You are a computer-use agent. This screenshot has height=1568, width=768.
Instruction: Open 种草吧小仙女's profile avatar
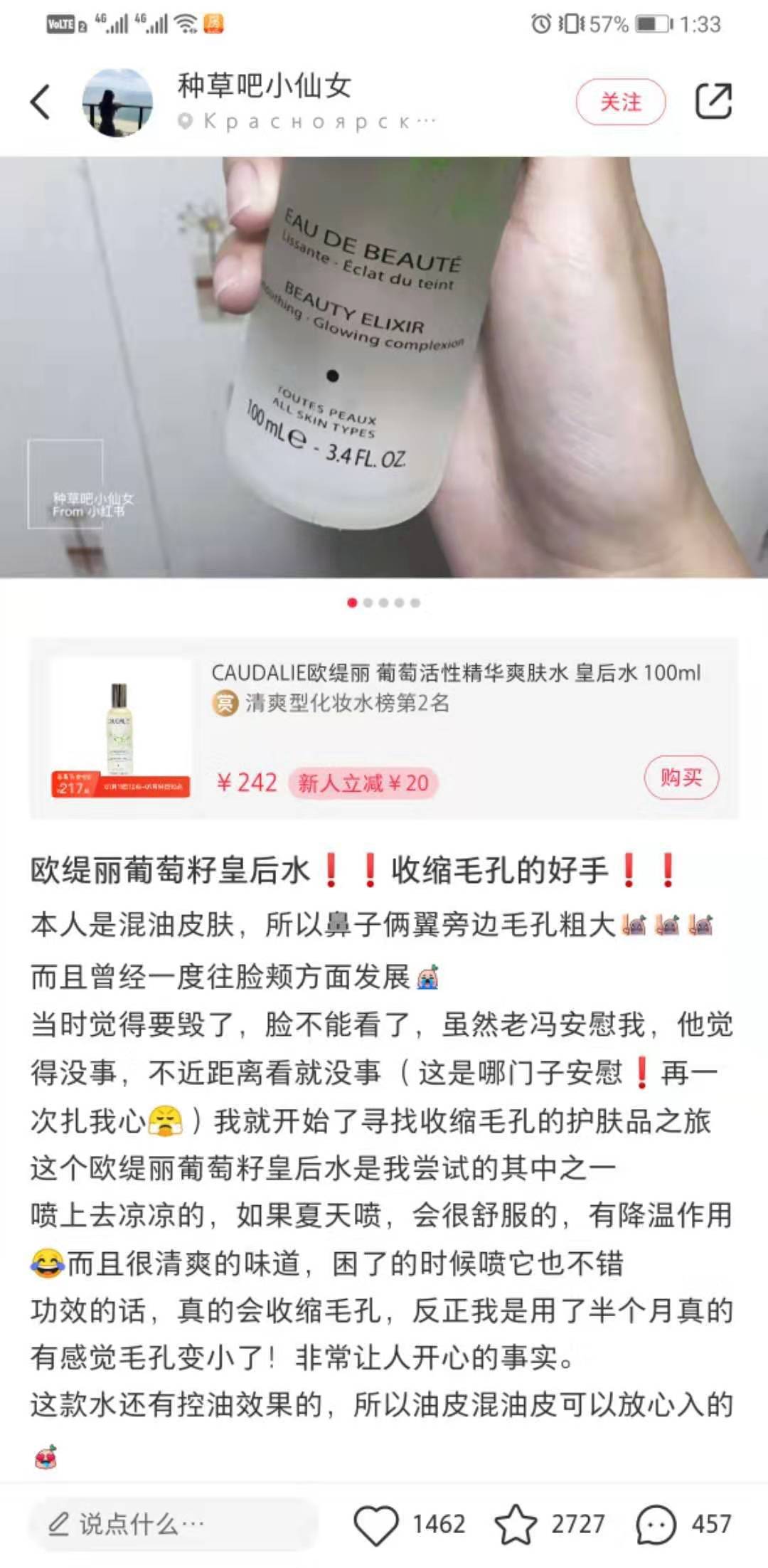[x=117, y=102]
